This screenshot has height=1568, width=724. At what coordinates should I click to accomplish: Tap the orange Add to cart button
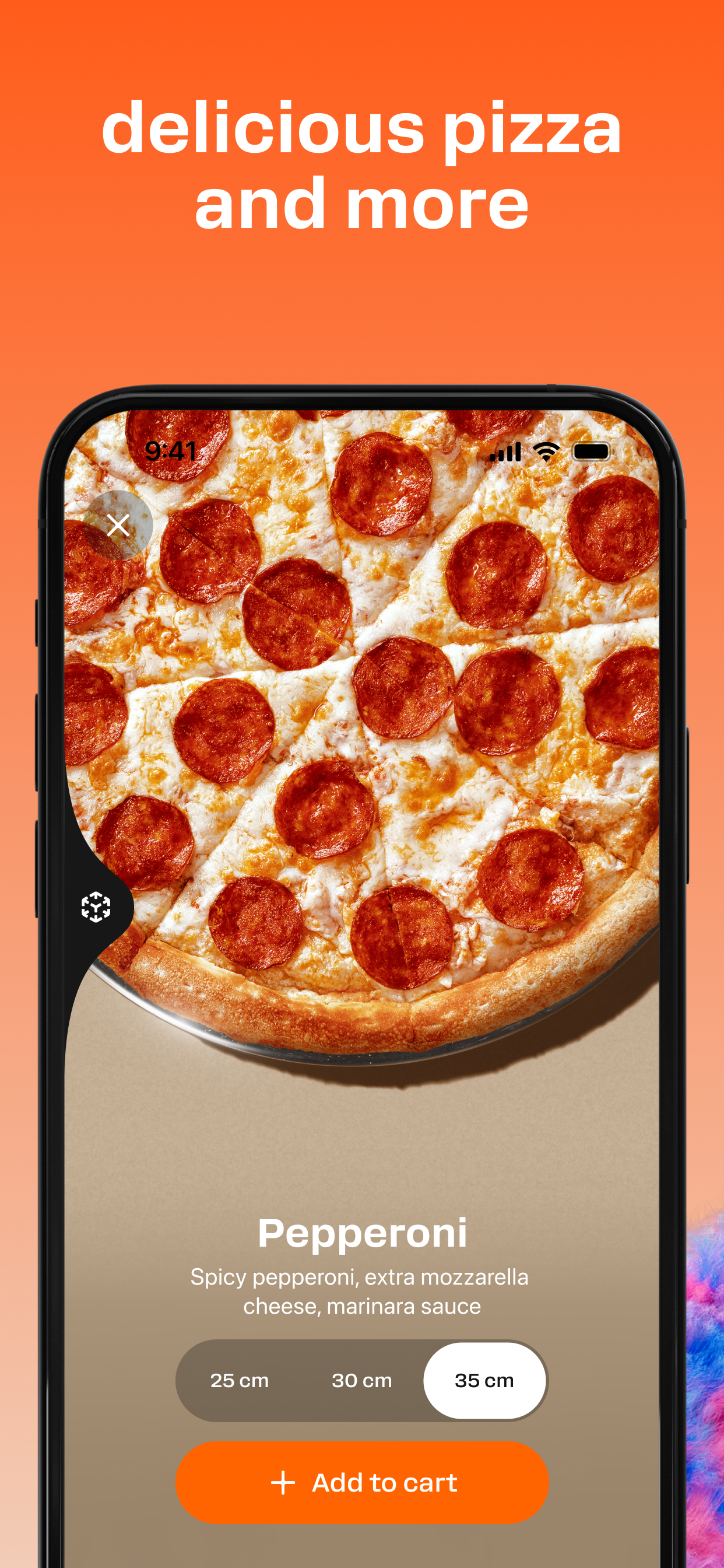[x=362, y=1483]
